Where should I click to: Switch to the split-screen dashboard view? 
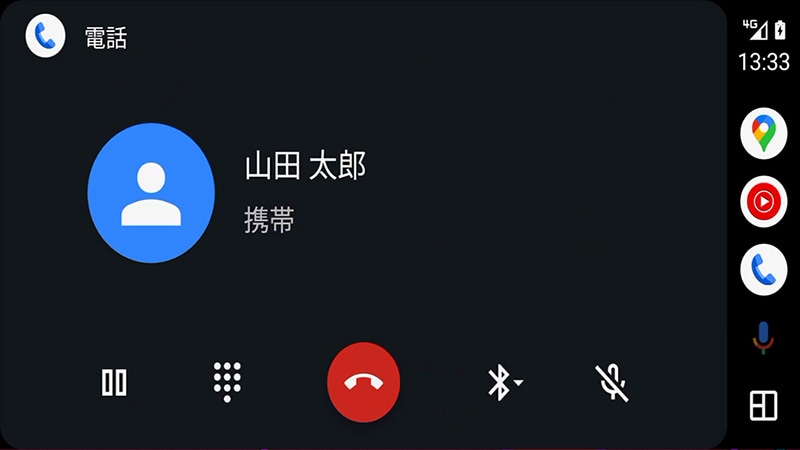[763, 405]
